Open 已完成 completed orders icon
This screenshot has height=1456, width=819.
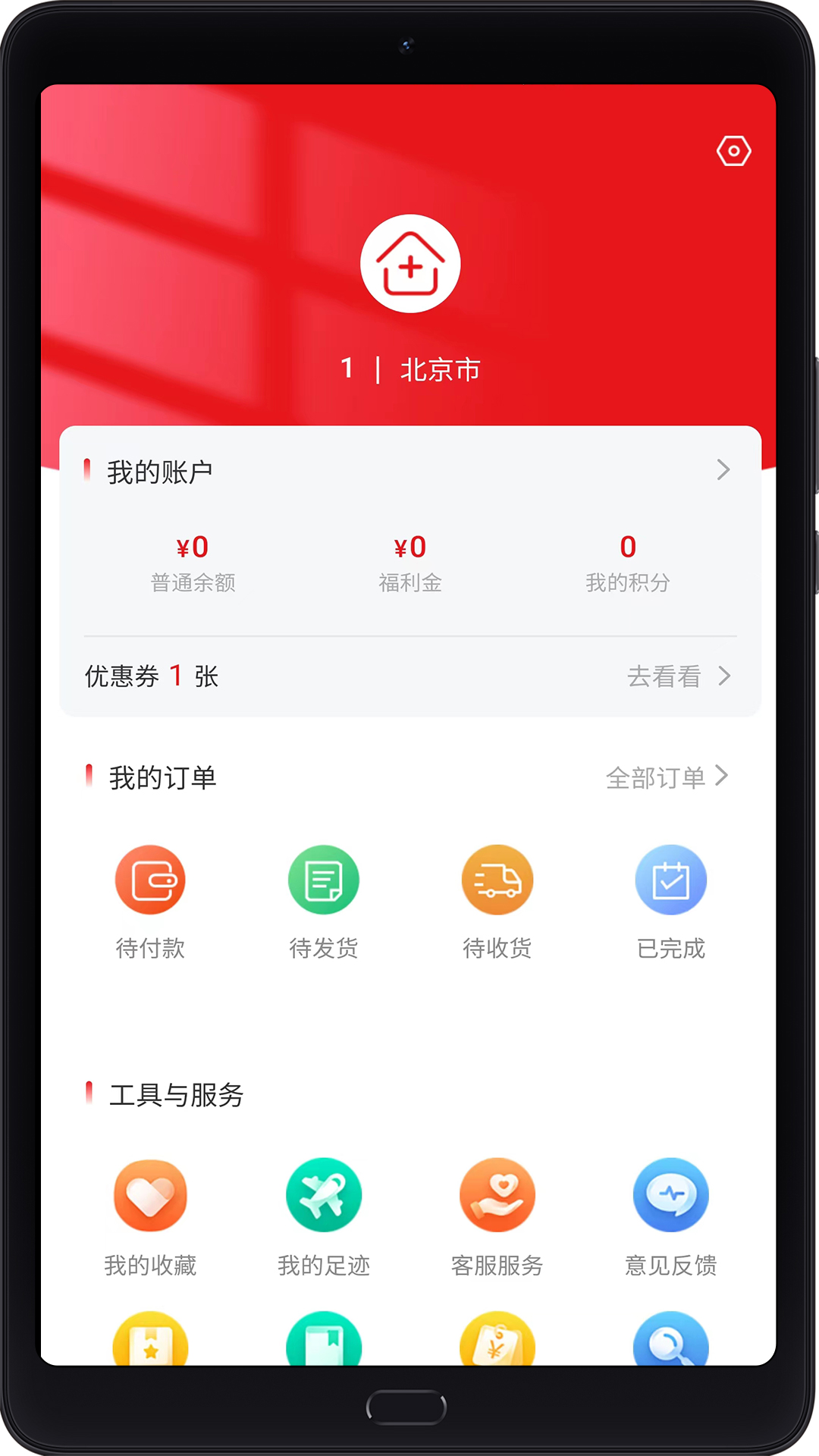(670, 879)
